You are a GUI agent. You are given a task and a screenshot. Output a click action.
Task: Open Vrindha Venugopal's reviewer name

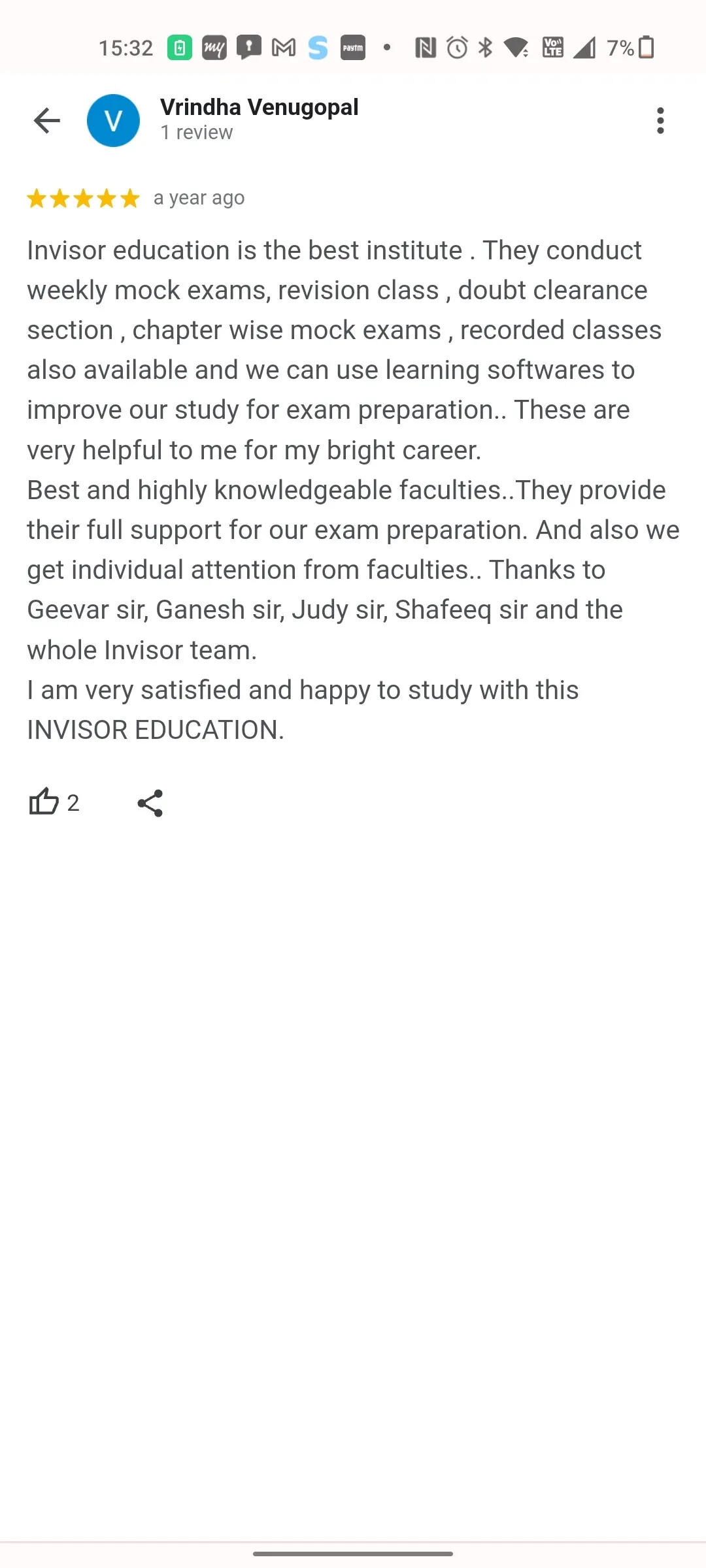pyautogui.click(x=260, y=107)
